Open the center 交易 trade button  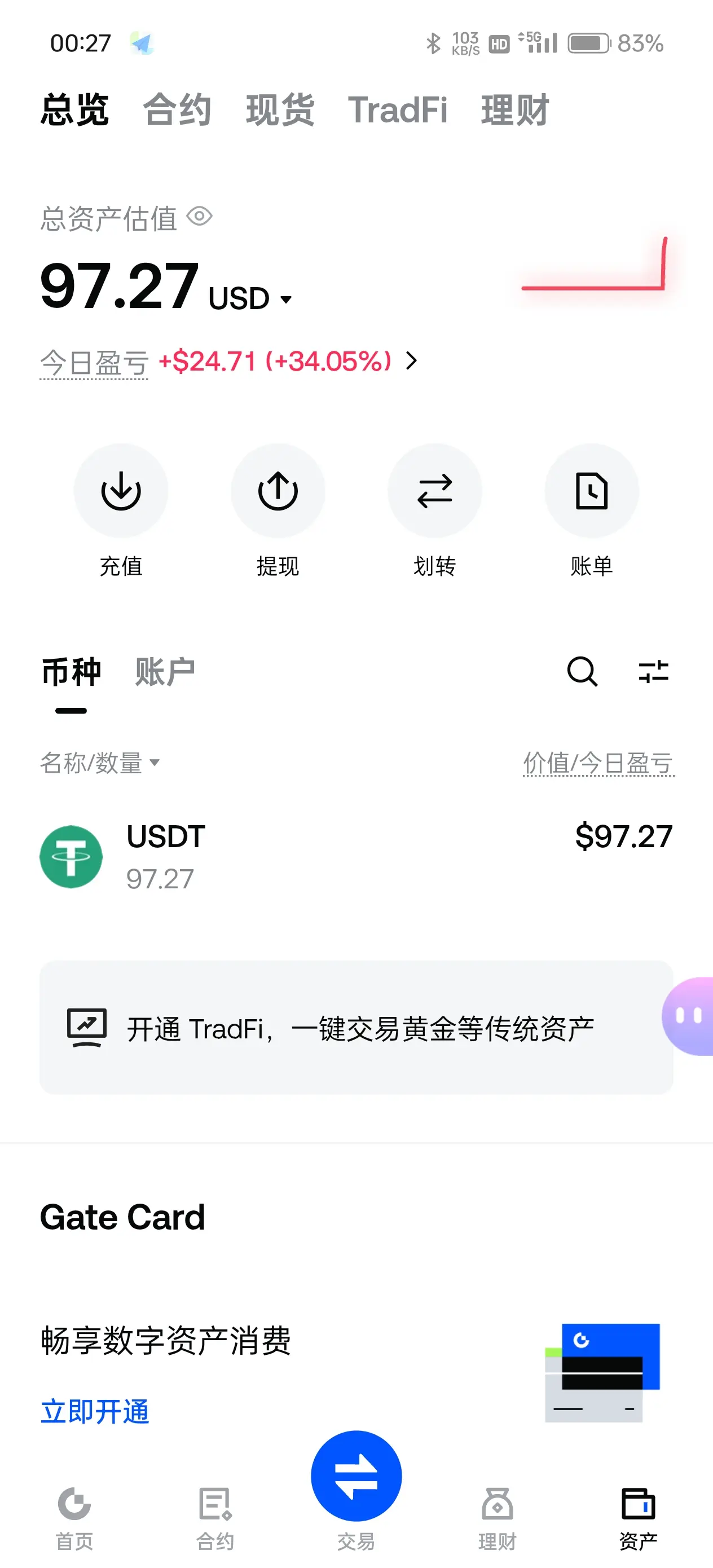click(x=356, y=1476)
